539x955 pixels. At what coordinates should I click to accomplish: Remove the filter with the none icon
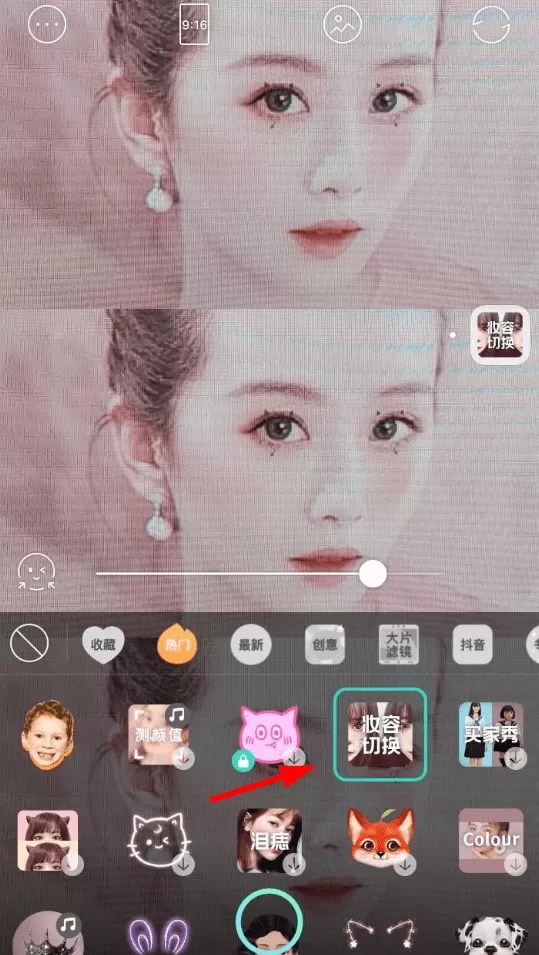tap(29, 643)
